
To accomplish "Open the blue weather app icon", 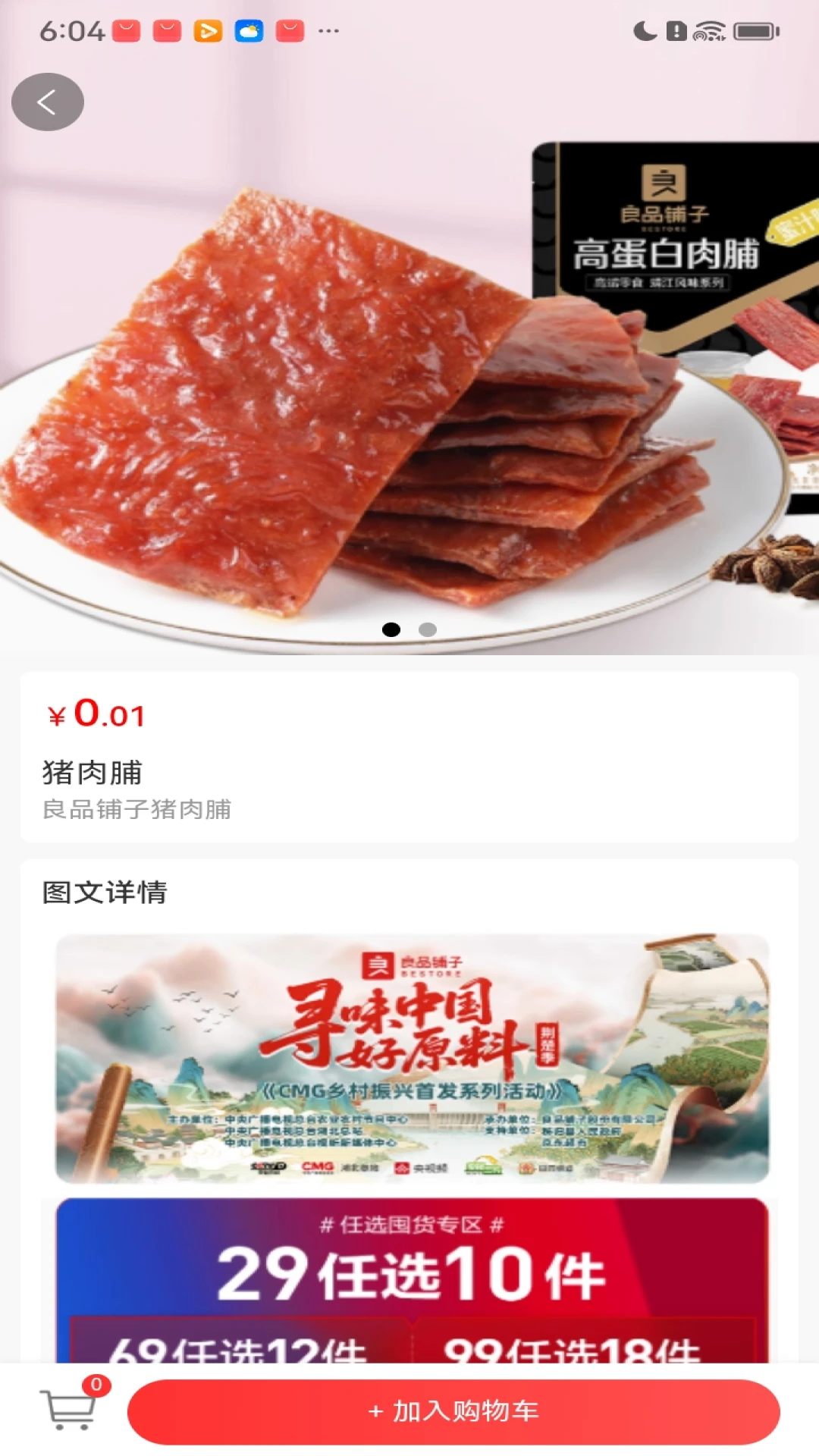I will pos(250,30).
